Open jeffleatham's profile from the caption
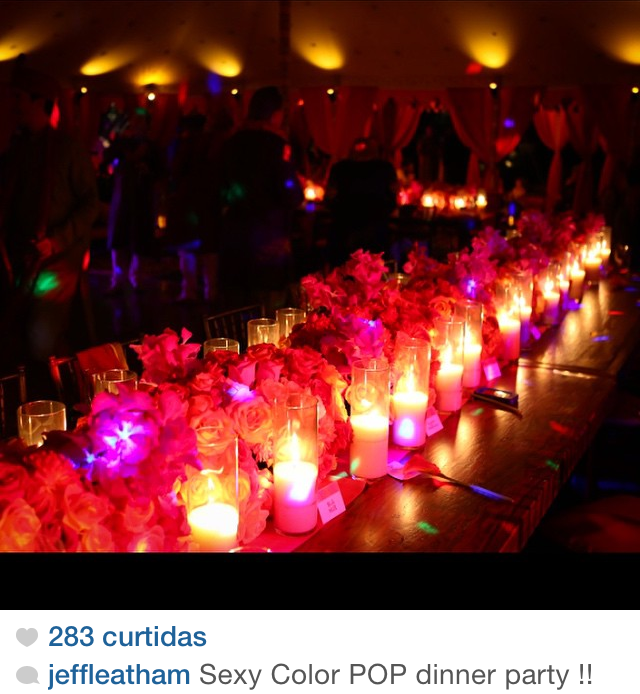The height and width of the screenshot is (694, 640). coord(119,675)
